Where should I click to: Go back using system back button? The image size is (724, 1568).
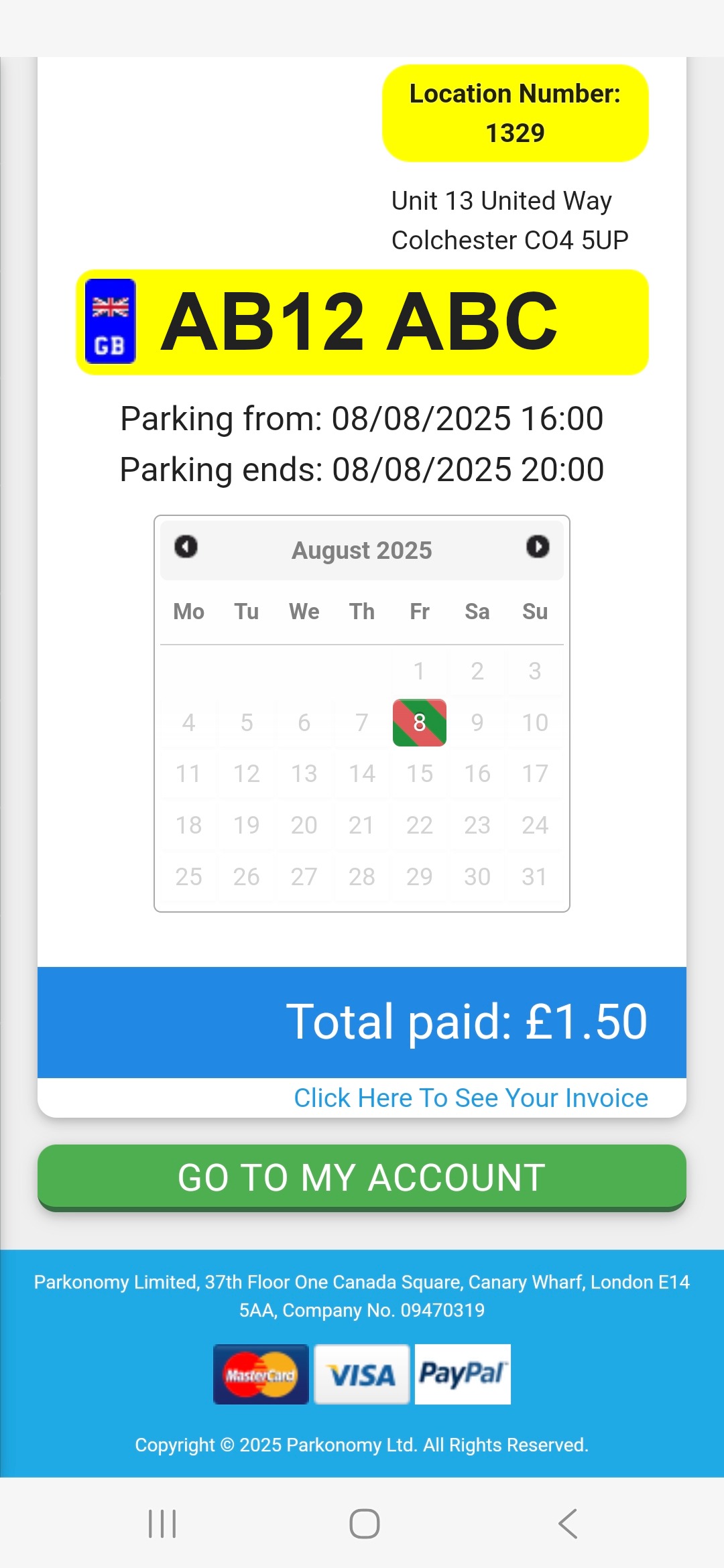click(568, 1524)
